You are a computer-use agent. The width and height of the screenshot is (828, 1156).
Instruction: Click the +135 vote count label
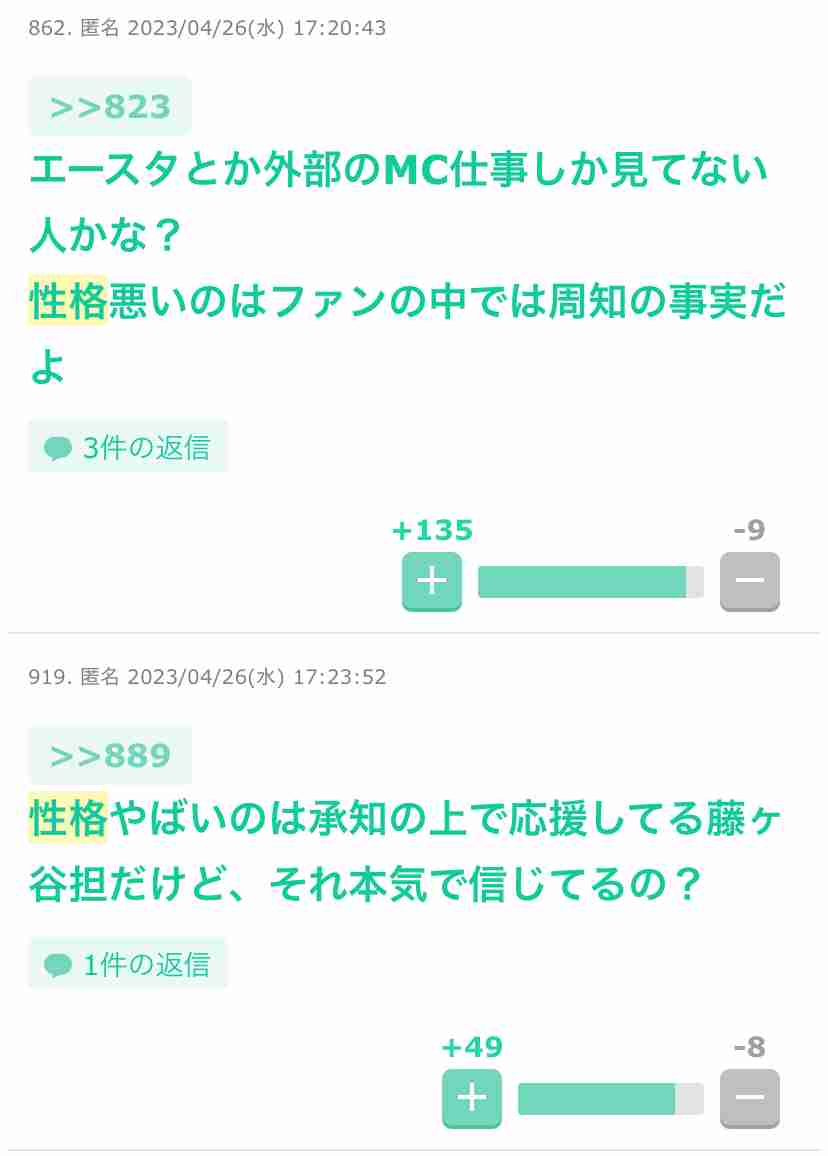pos(431,530)
